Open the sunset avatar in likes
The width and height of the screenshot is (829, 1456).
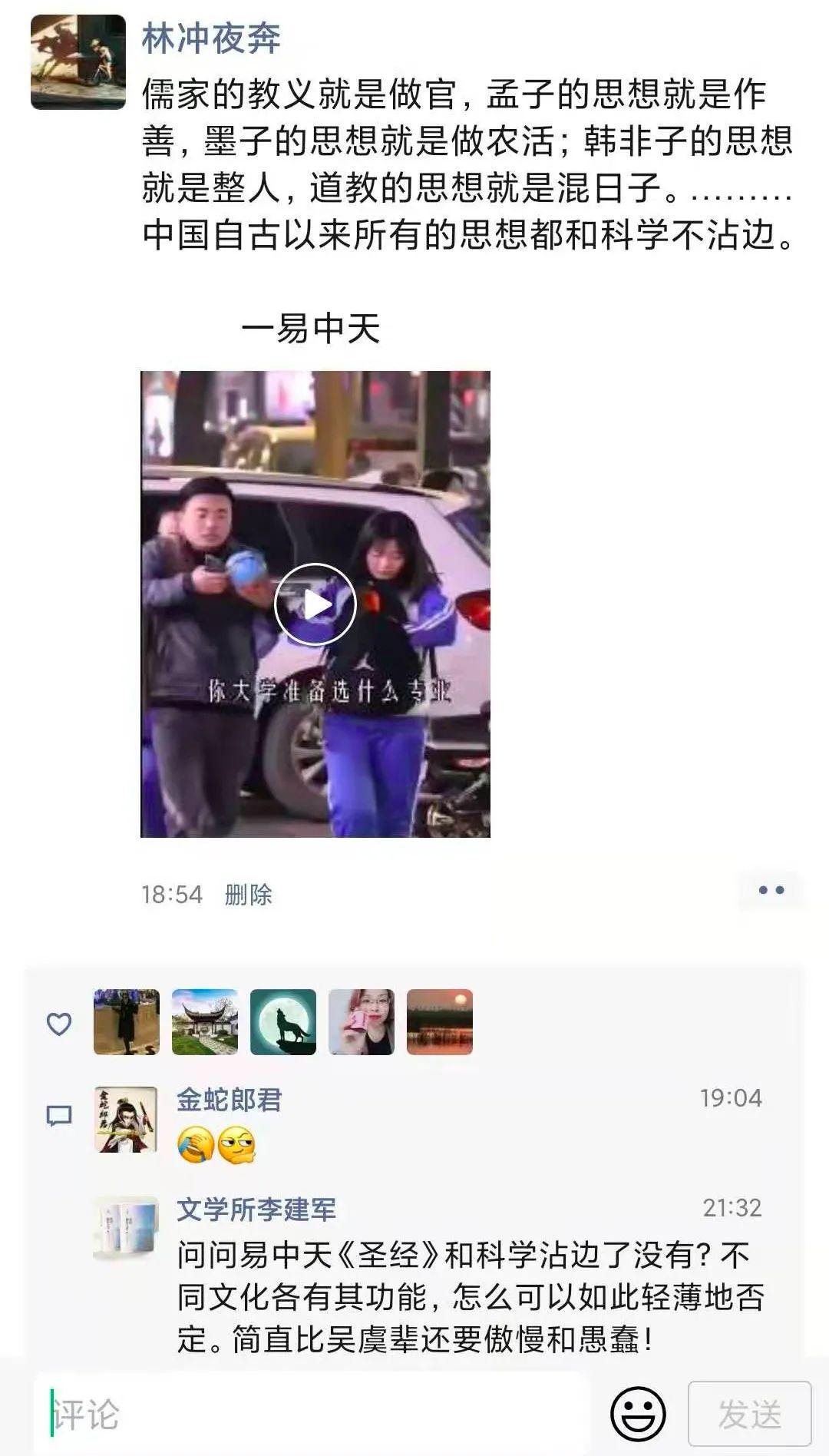click(440, 1022)
